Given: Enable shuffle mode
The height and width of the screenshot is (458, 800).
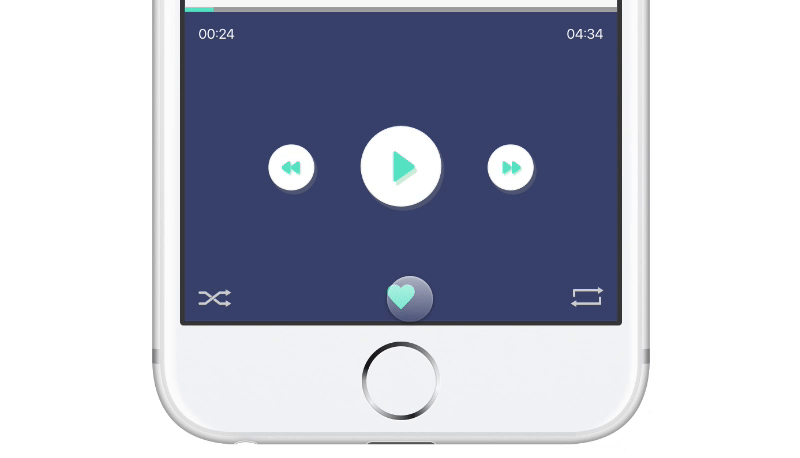Looking at the screenshot, I should pos(214,298).
